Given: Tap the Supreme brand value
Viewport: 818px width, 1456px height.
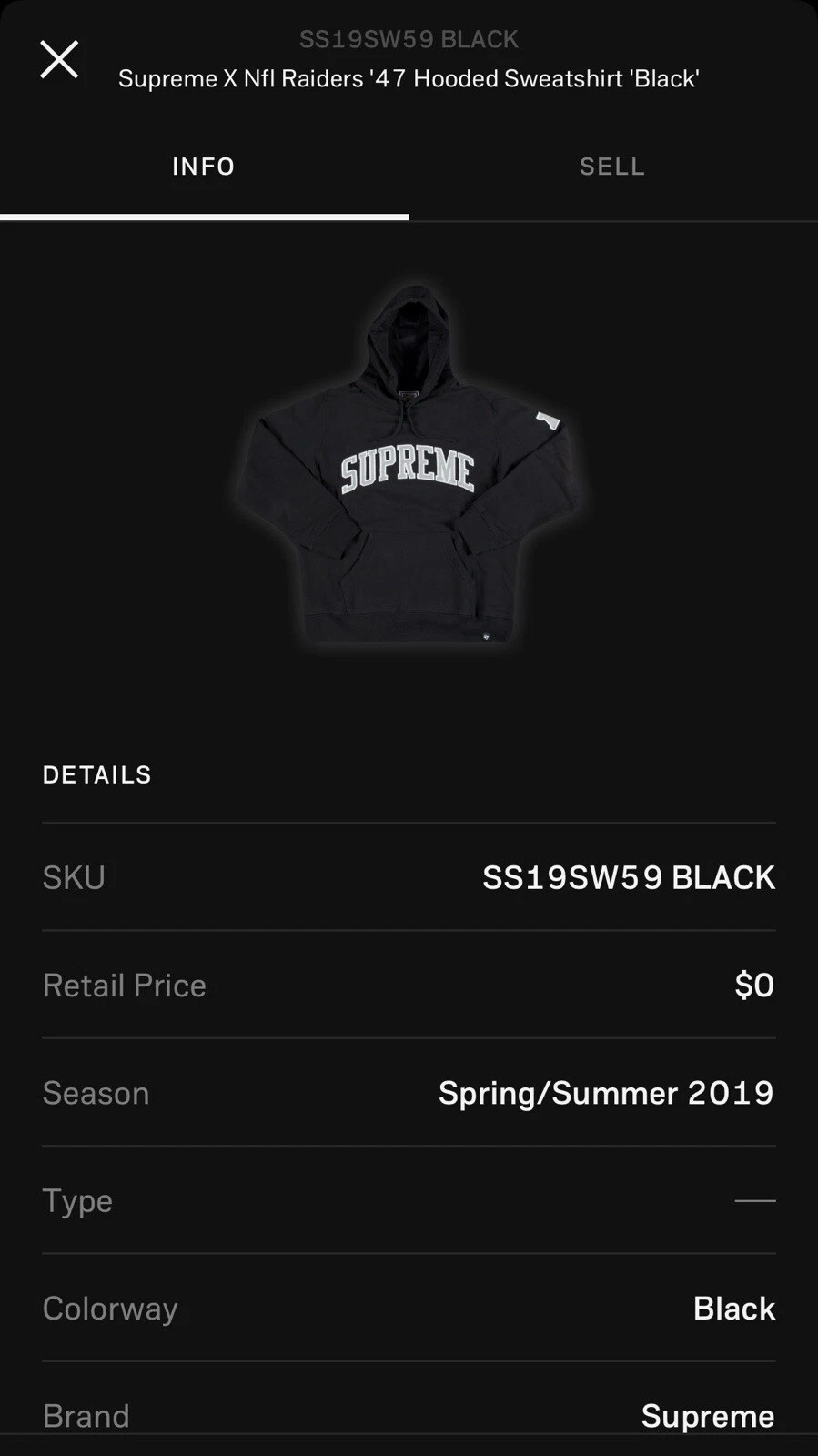Looking at the screenshot, I should tap(707, 1415).
